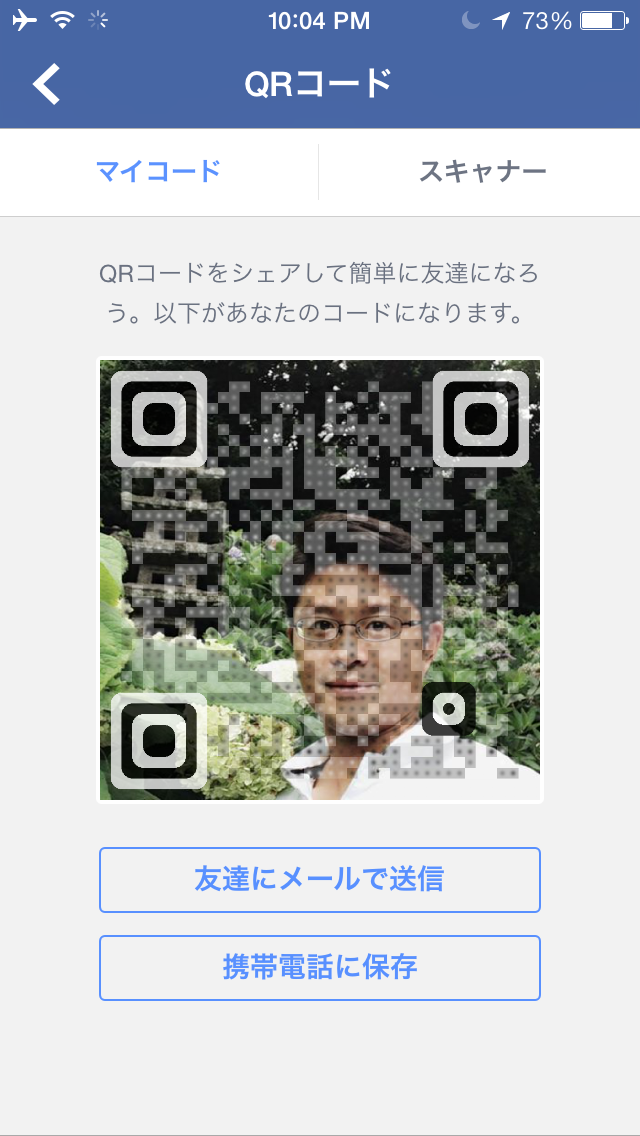Tap 友達にメールで送信 button

point(320,880)
